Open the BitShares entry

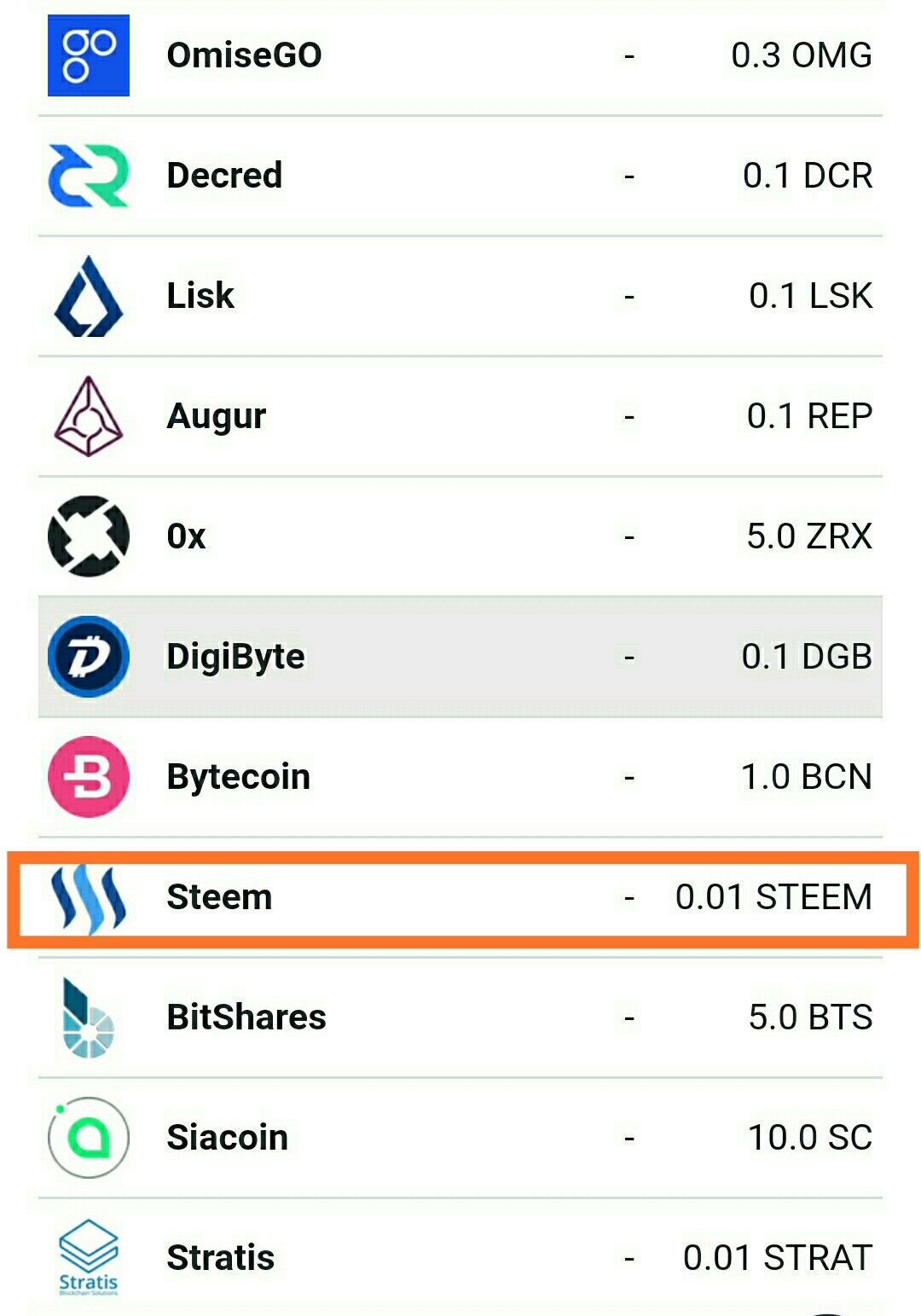460,1017
